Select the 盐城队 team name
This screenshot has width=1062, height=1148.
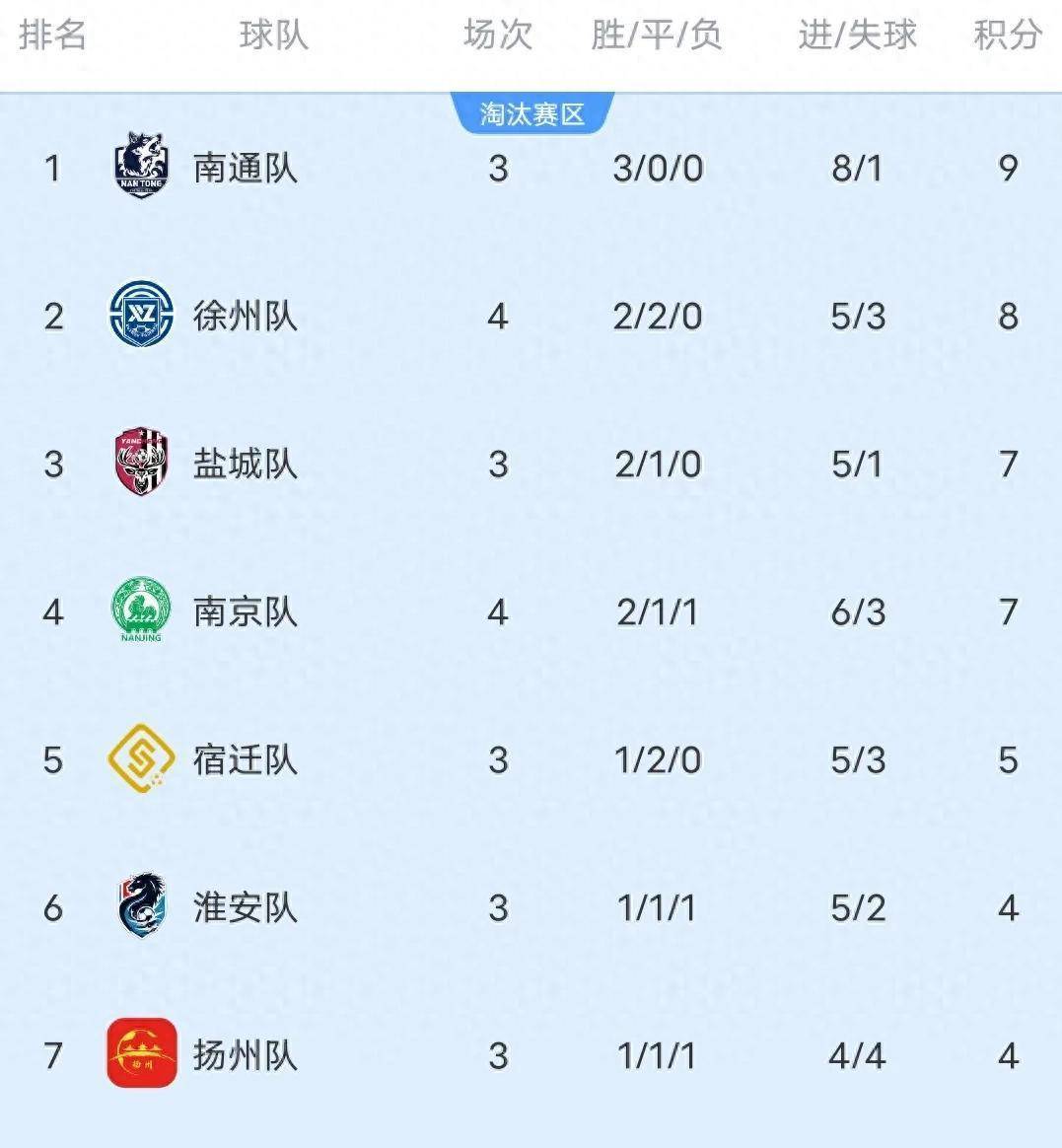click(x=246, y=464)
